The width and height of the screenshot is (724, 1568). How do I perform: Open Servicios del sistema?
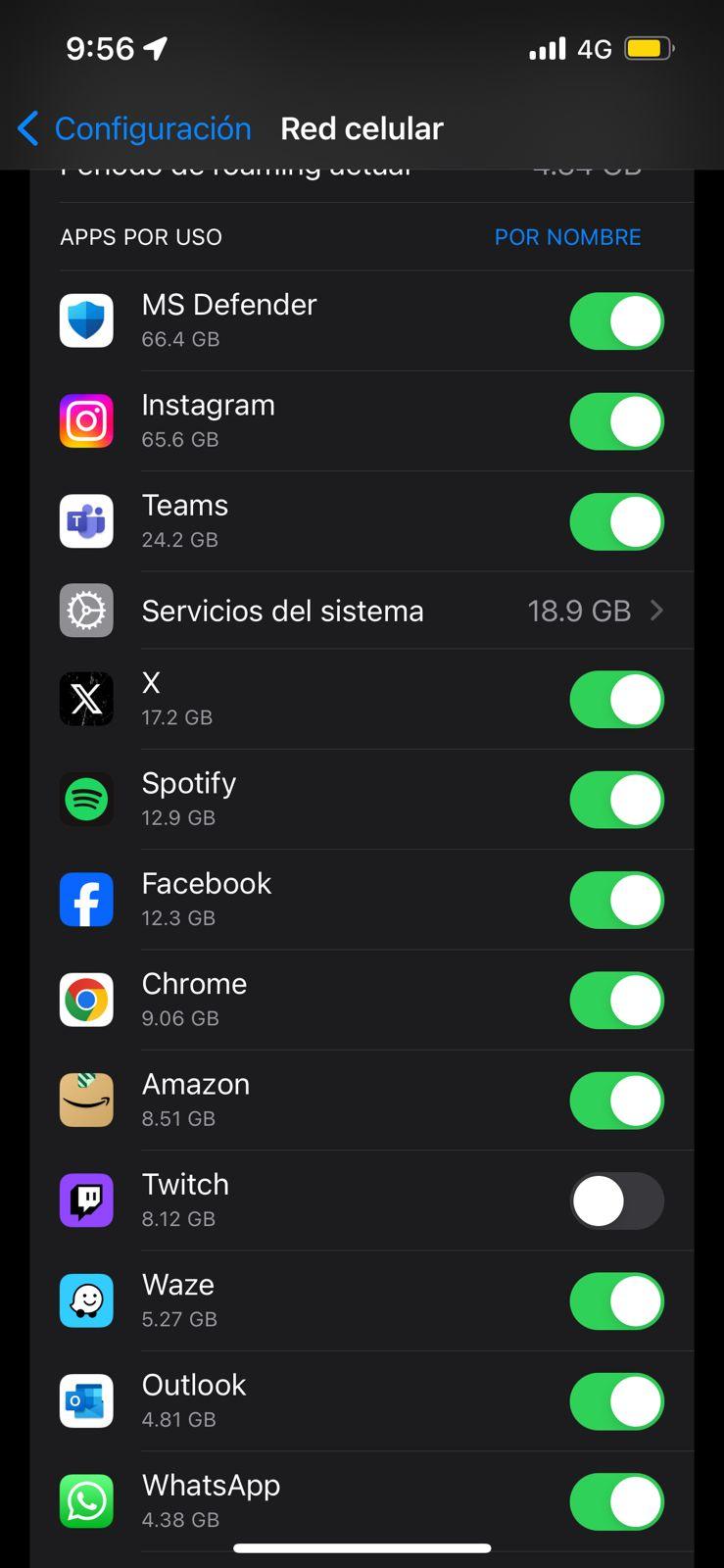tap(362, 611)
